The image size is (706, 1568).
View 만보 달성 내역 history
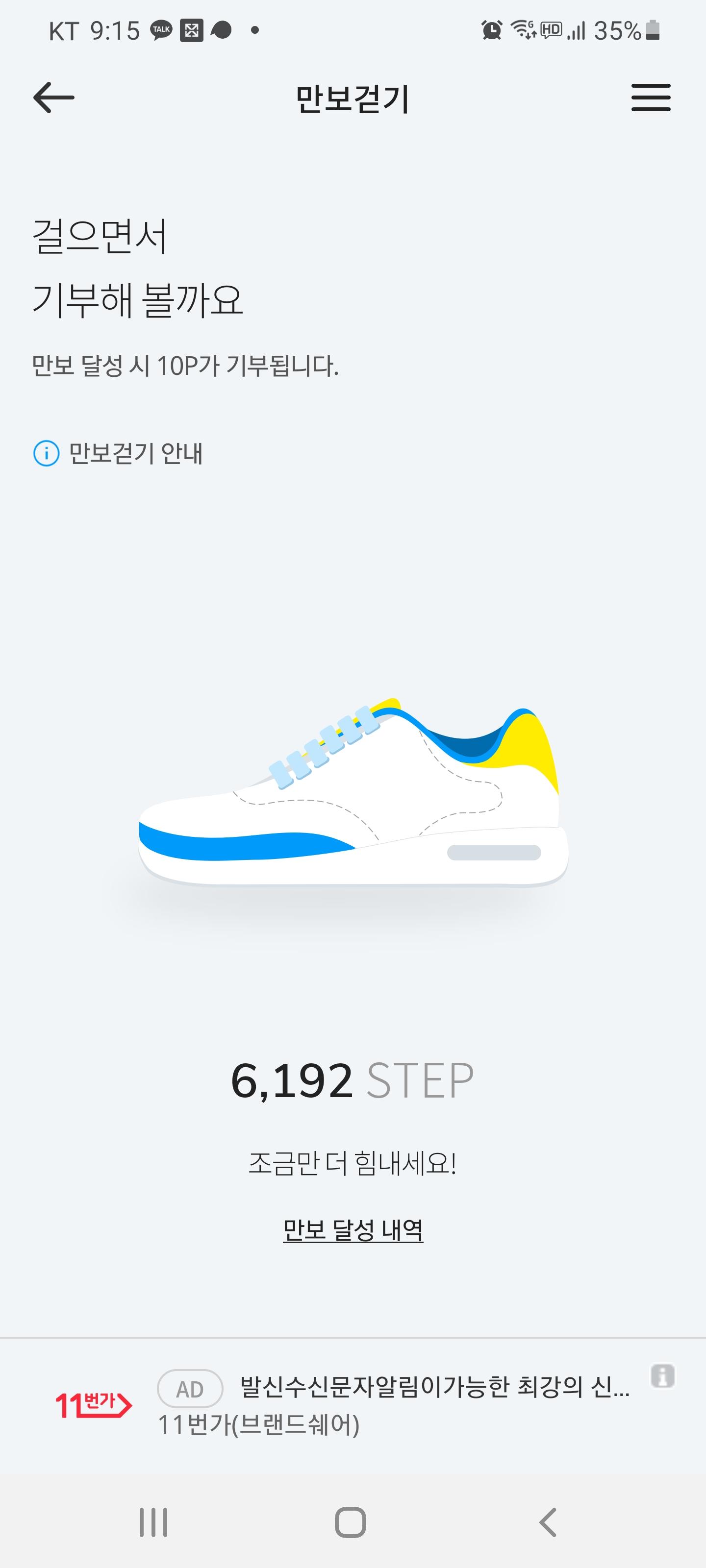[x=353, y=1230]
